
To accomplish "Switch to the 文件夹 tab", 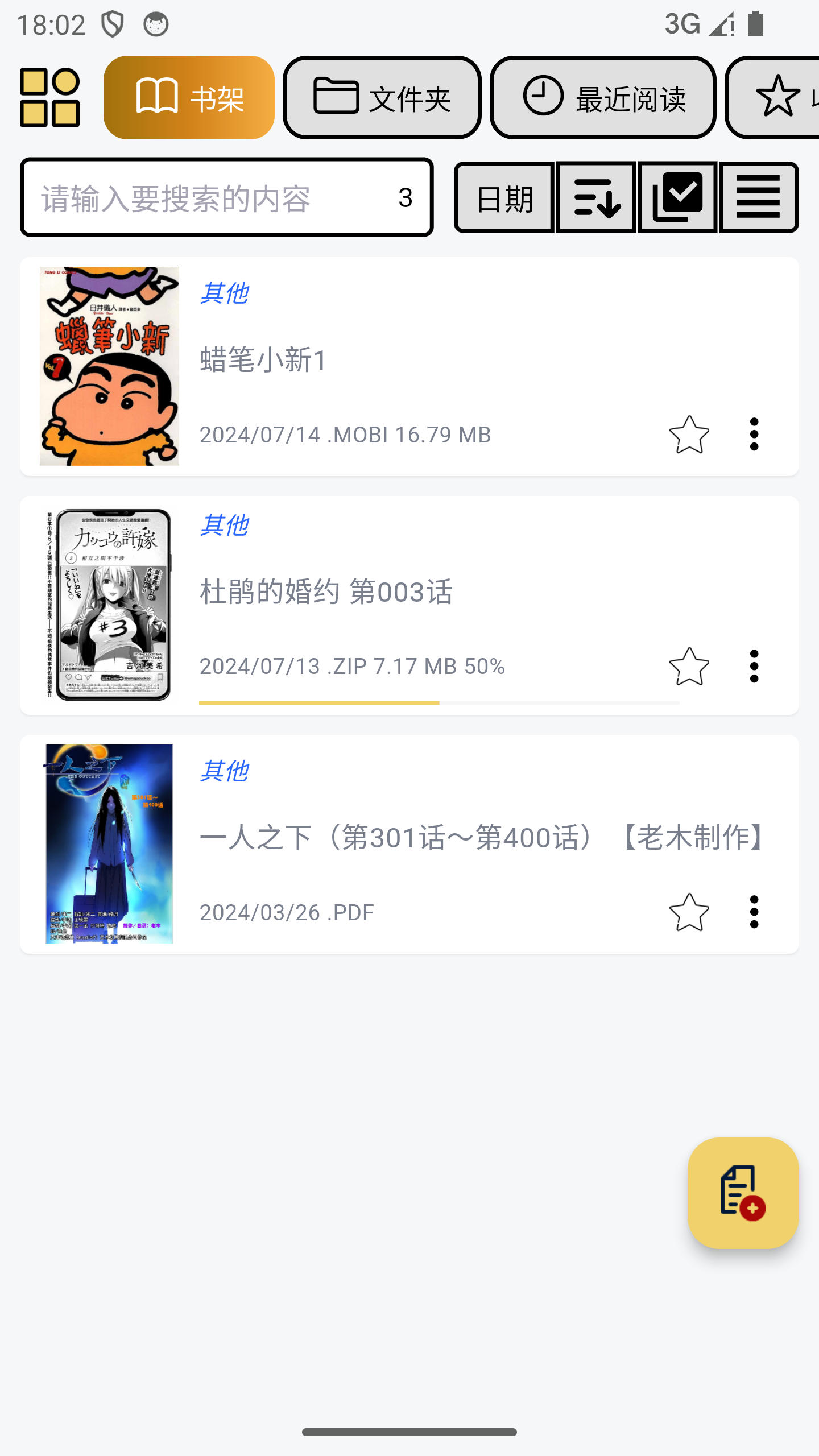I will (382, 97).
